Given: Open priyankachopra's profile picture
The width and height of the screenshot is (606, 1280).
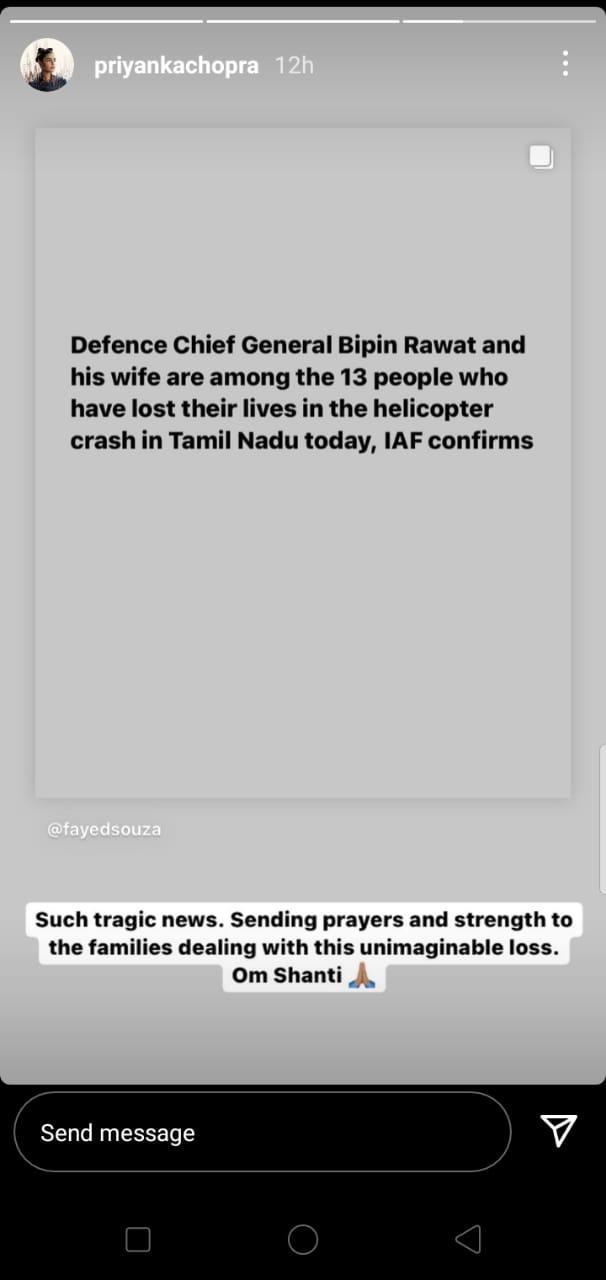Looking at the screenshot, I should tap(47, 65).
